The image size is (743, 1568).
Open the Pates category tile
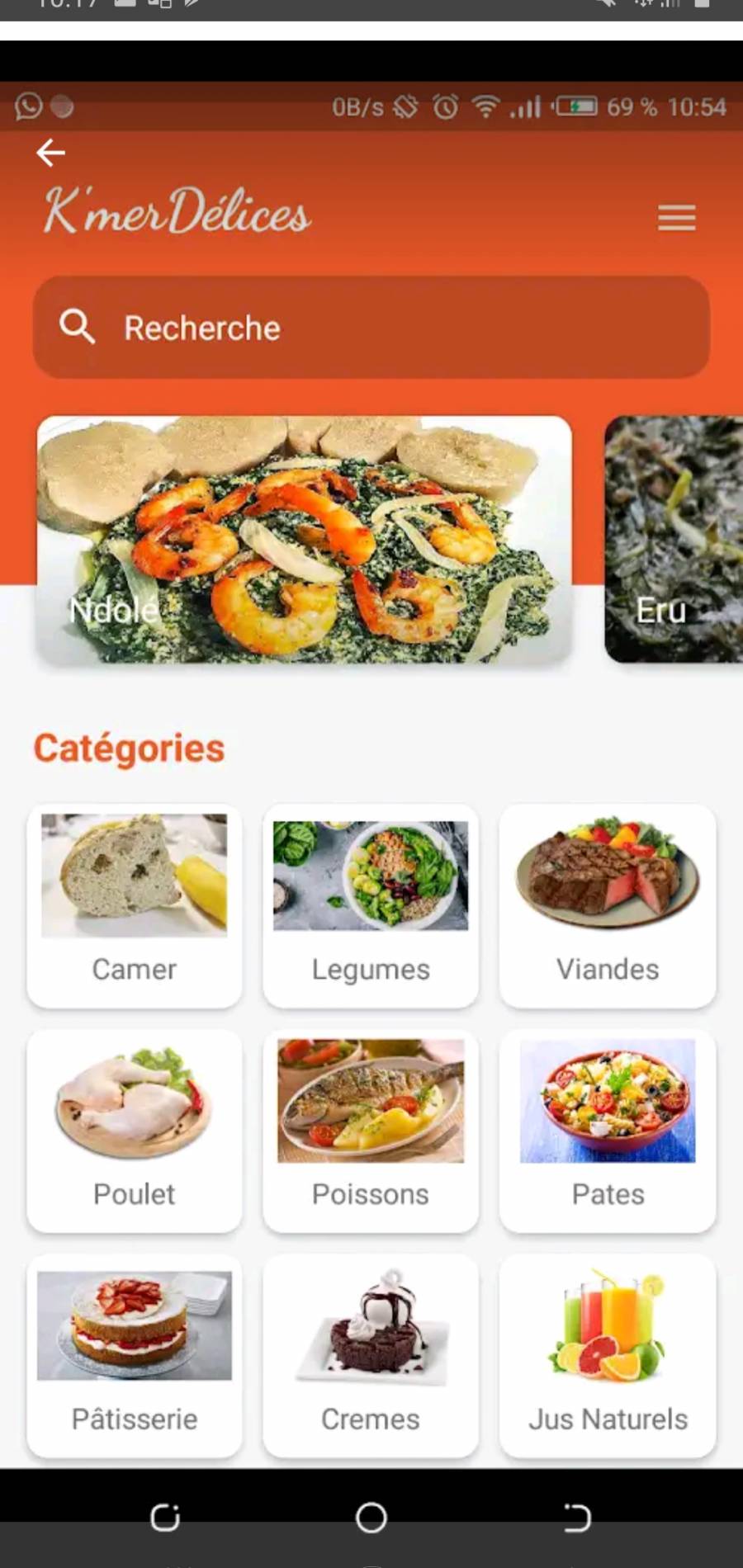tap(608, 1131)
